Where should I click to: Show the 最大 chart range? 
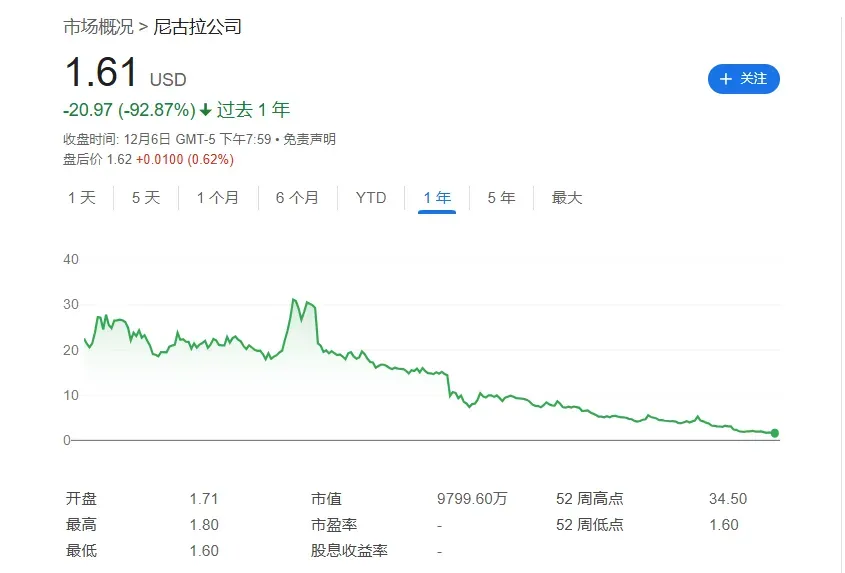[567, 198]
